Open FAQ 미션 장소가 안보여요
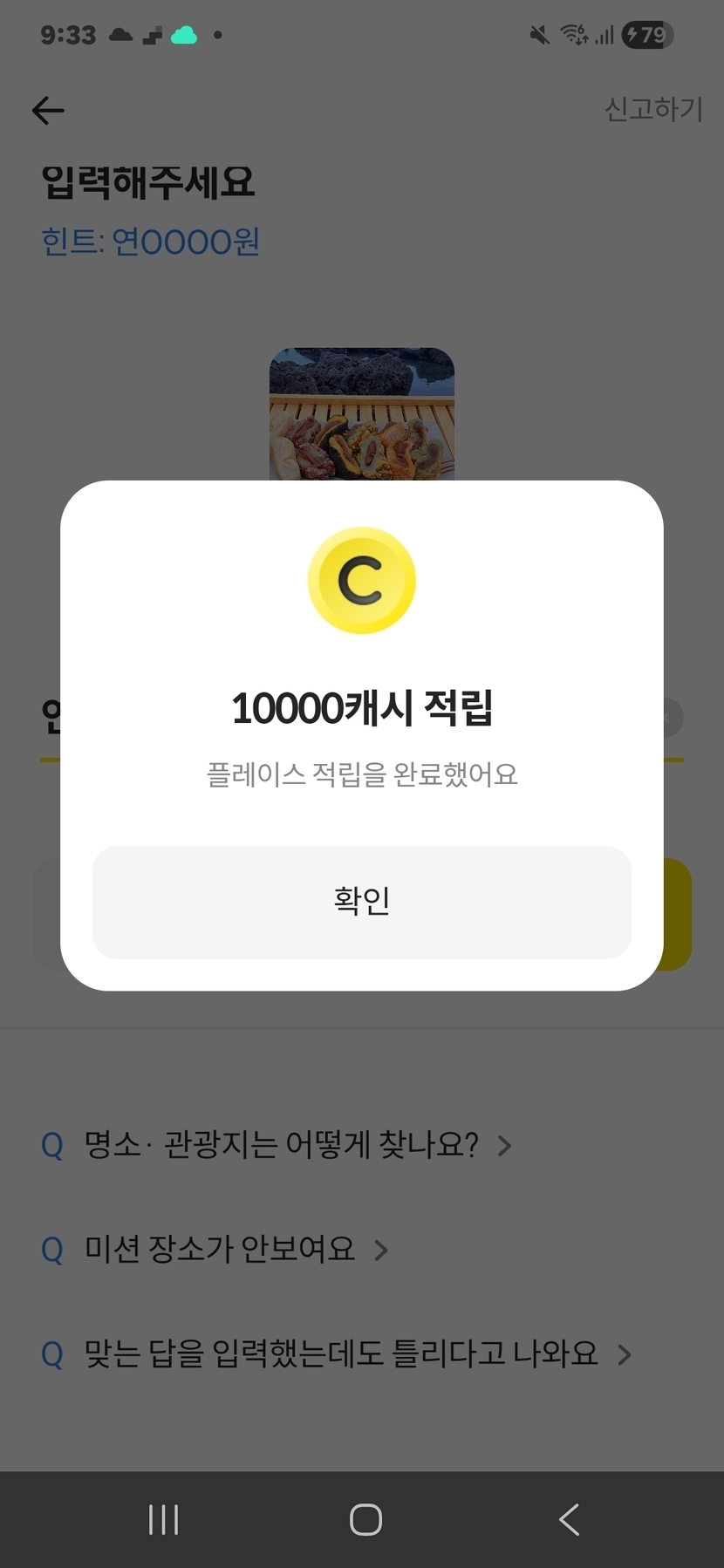Screen dimensions: 724x1568 pyautogui.click(x=215, y=1249)
